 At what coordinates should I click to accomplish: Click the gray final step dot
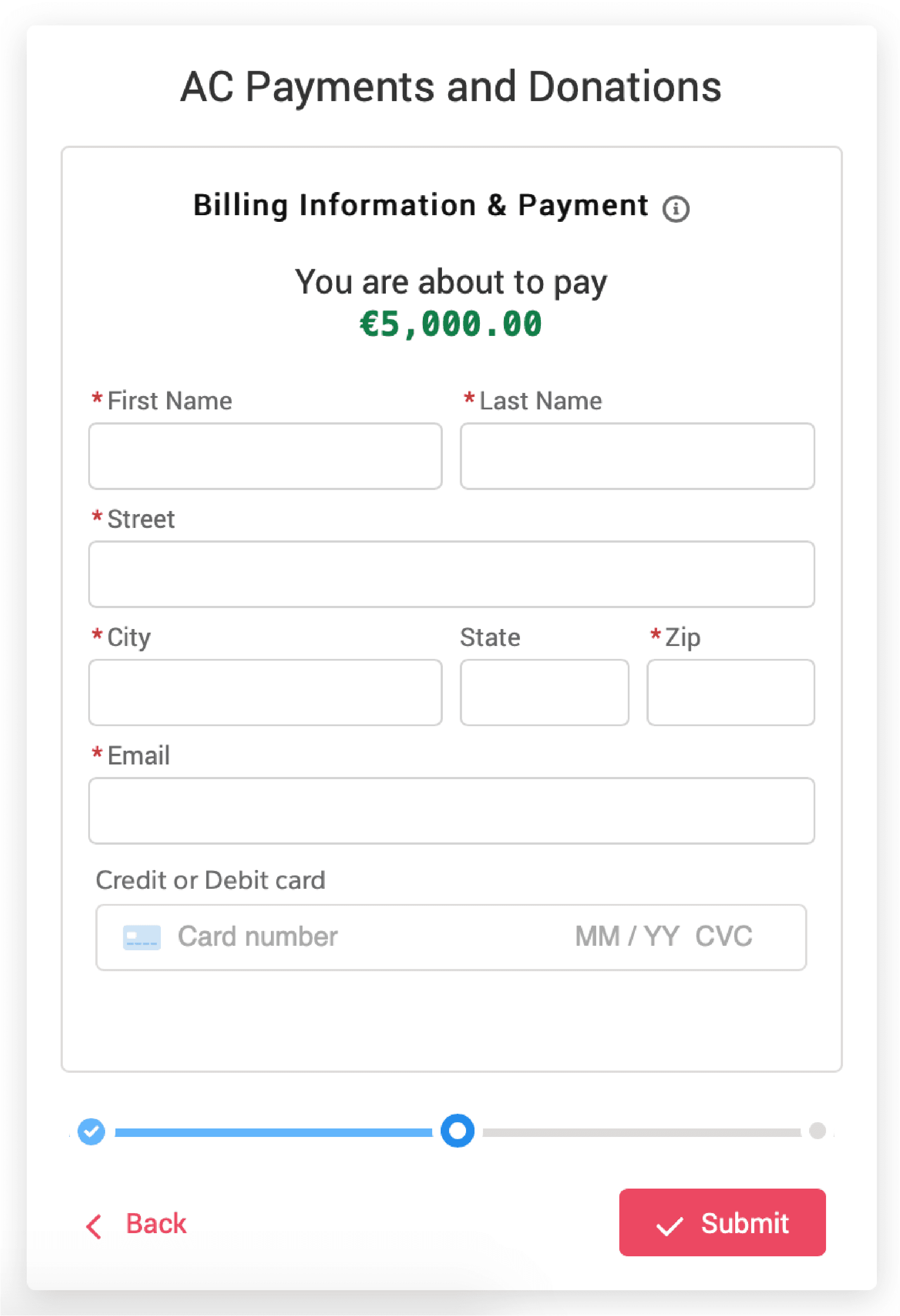pos(816,1130)
